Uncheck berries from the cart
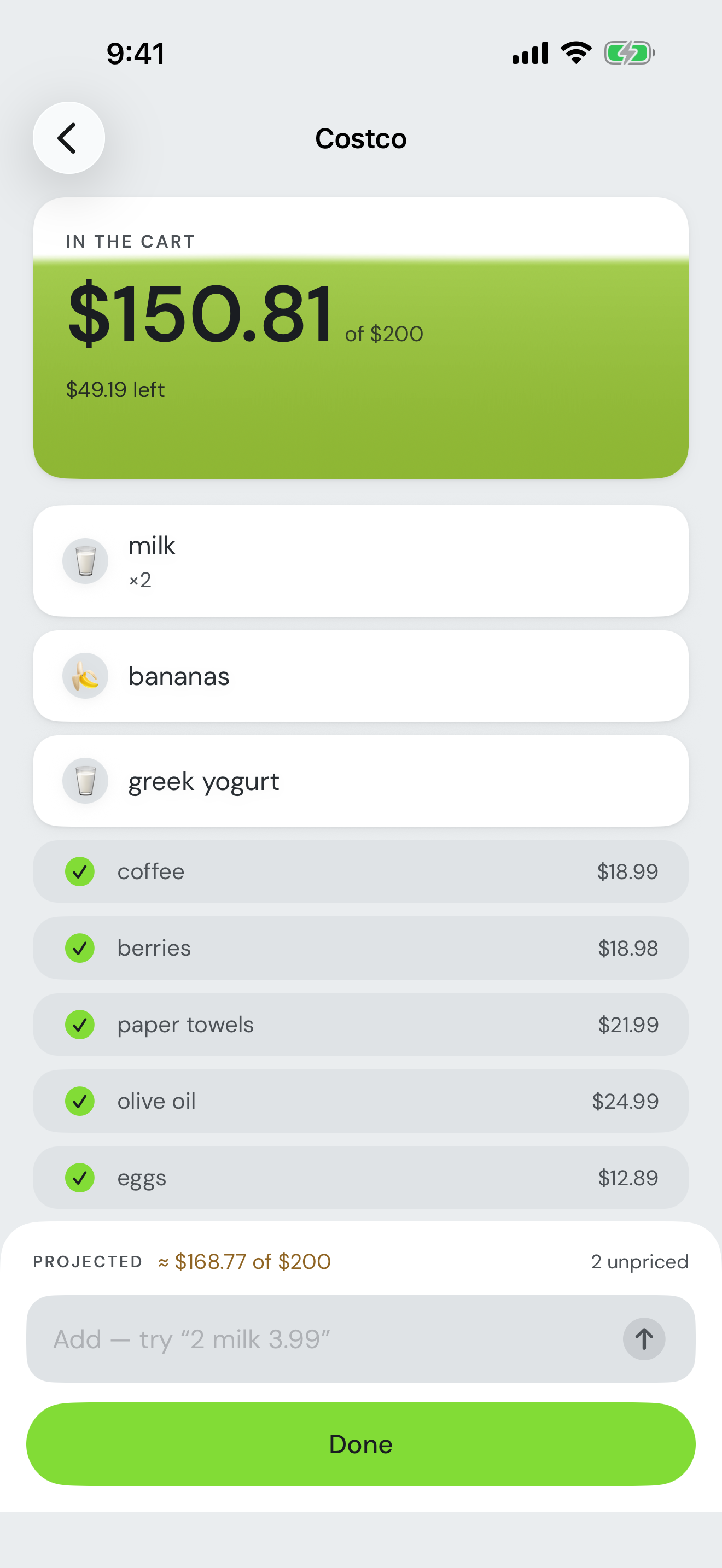 point(80,947)
